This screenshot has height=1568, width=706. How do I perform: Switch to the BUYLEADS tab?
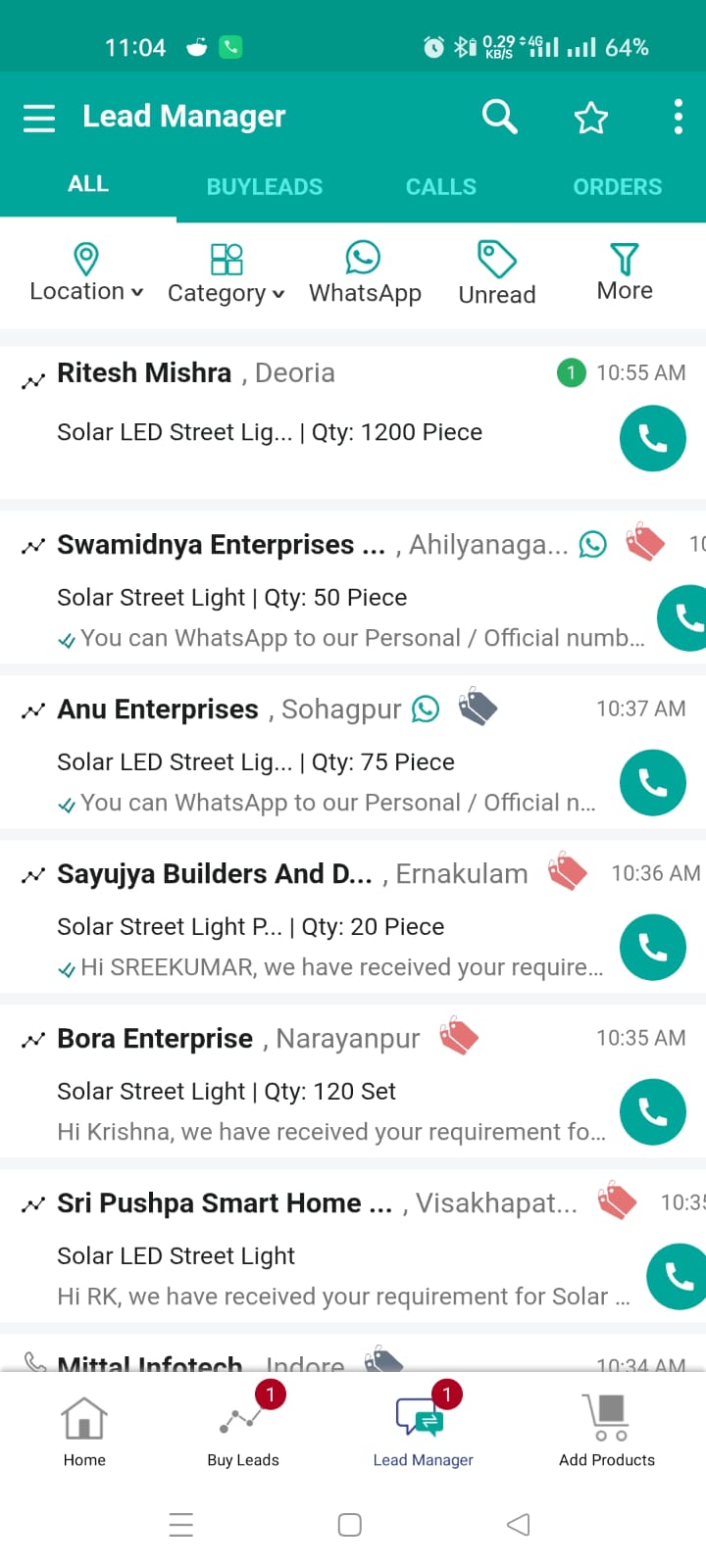(x=265, y=186)
